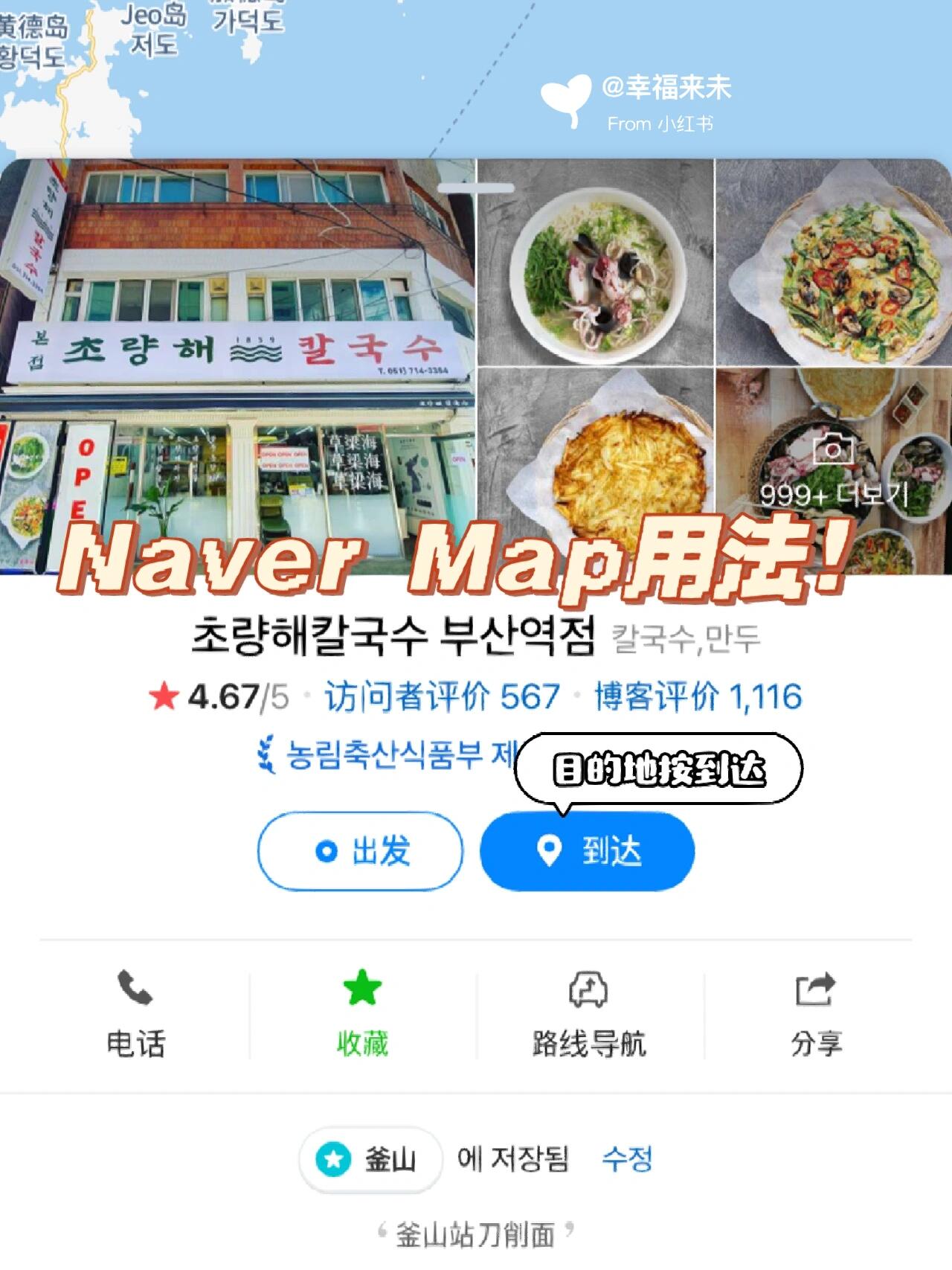Open 访问者评价 567 visitor reviews
This screenshot has height=1270, width=952.
pyautogui.click(x=442, y=697)
